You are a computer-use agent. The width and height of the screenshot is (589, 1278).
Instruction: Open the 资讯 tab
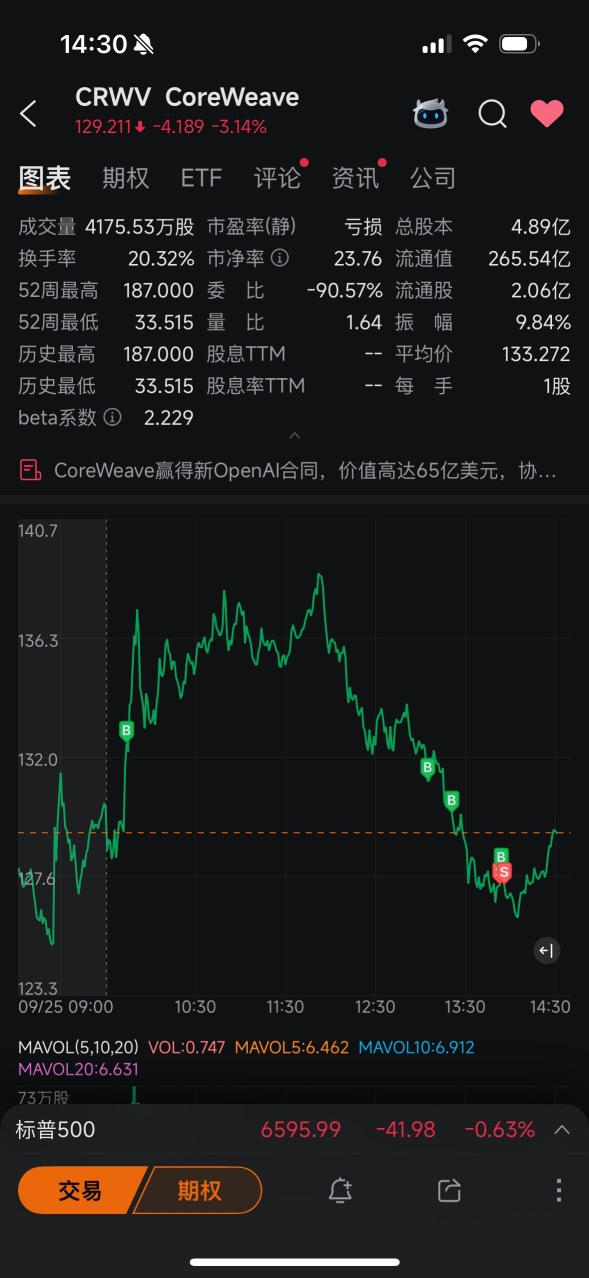(x=355, y=178)
